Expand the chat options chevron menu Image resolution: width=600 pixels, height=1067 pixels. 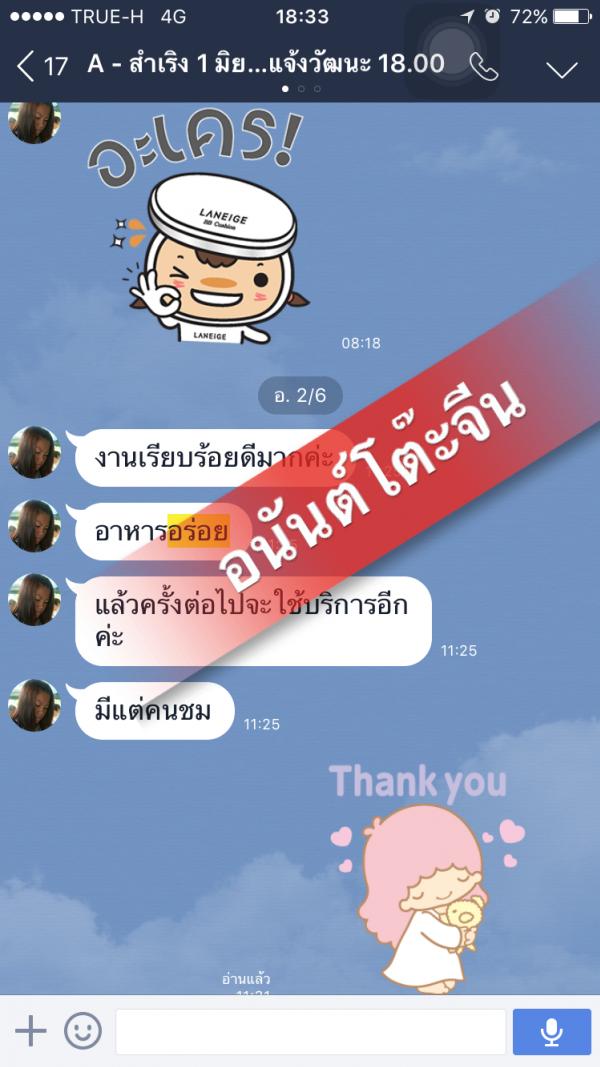[x=562, y=68]
